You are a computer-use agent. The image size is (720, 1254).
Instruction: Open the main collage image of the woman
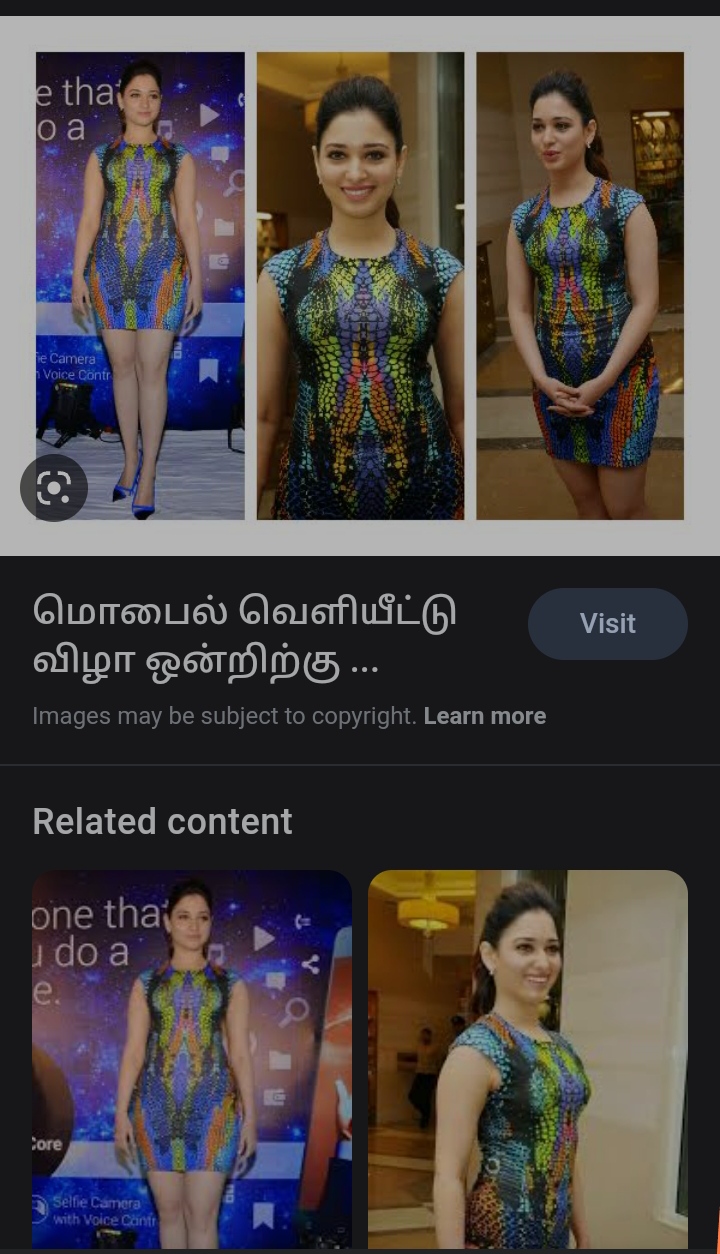click(360, 286)
